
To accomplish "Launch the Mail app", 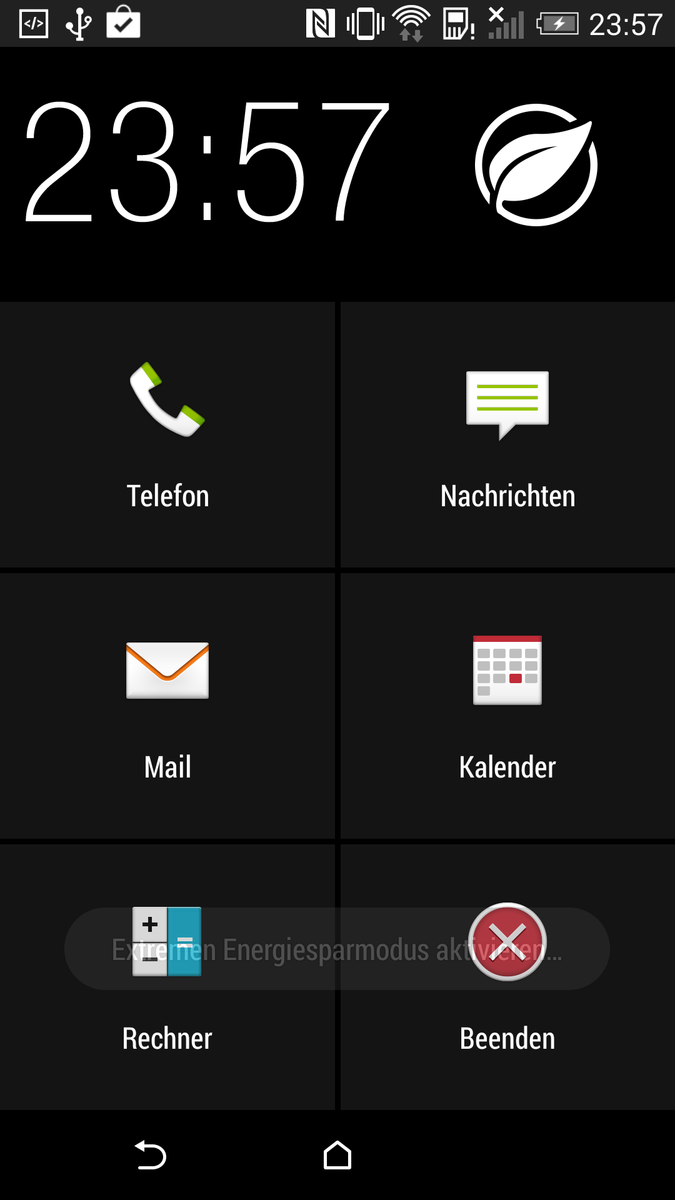I will click(x=167, y=705).
